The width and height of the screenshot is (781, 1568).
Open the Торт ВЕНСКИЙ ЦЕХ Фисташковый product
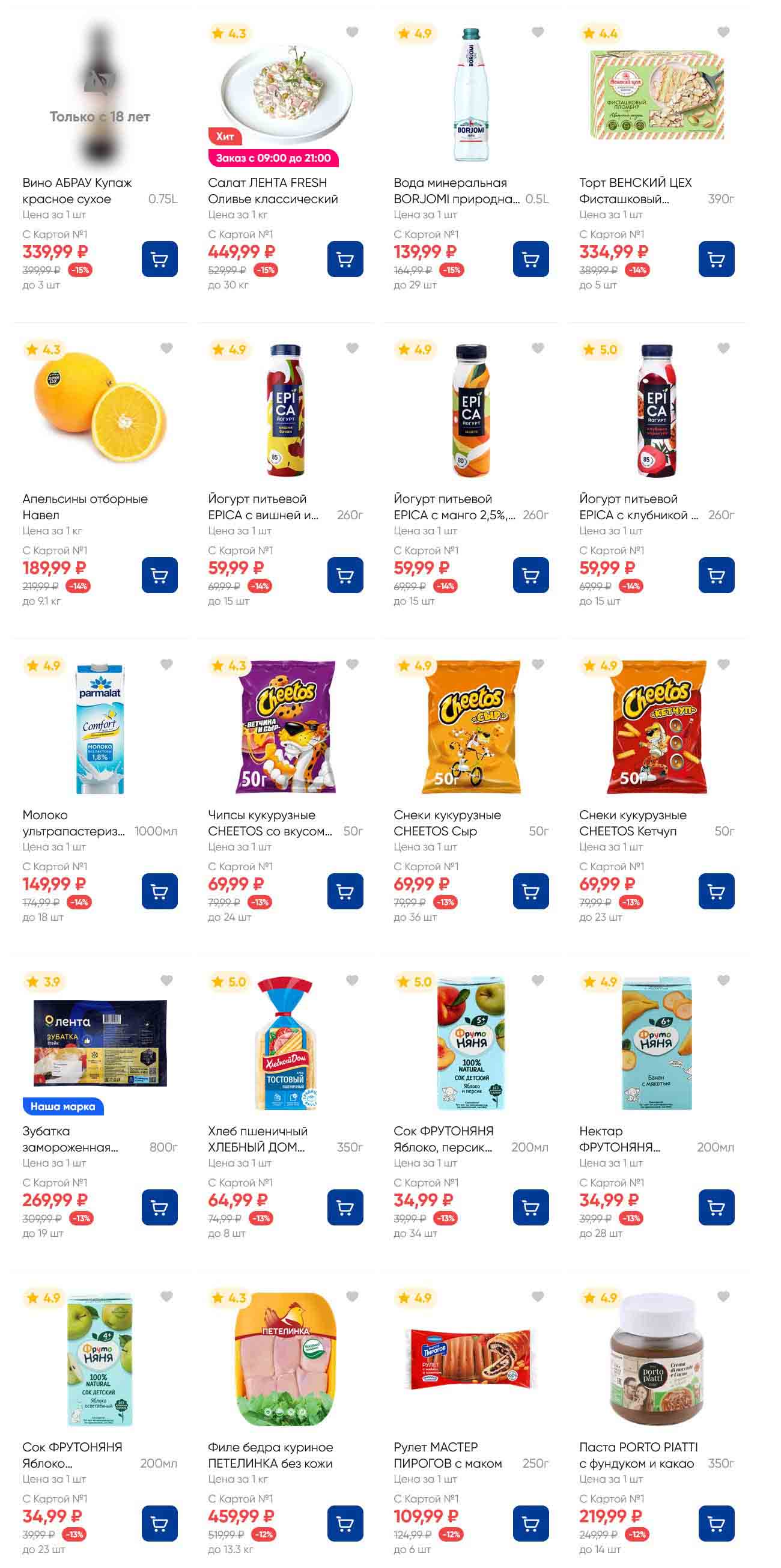pyautogui.click(x=656, y=96)
